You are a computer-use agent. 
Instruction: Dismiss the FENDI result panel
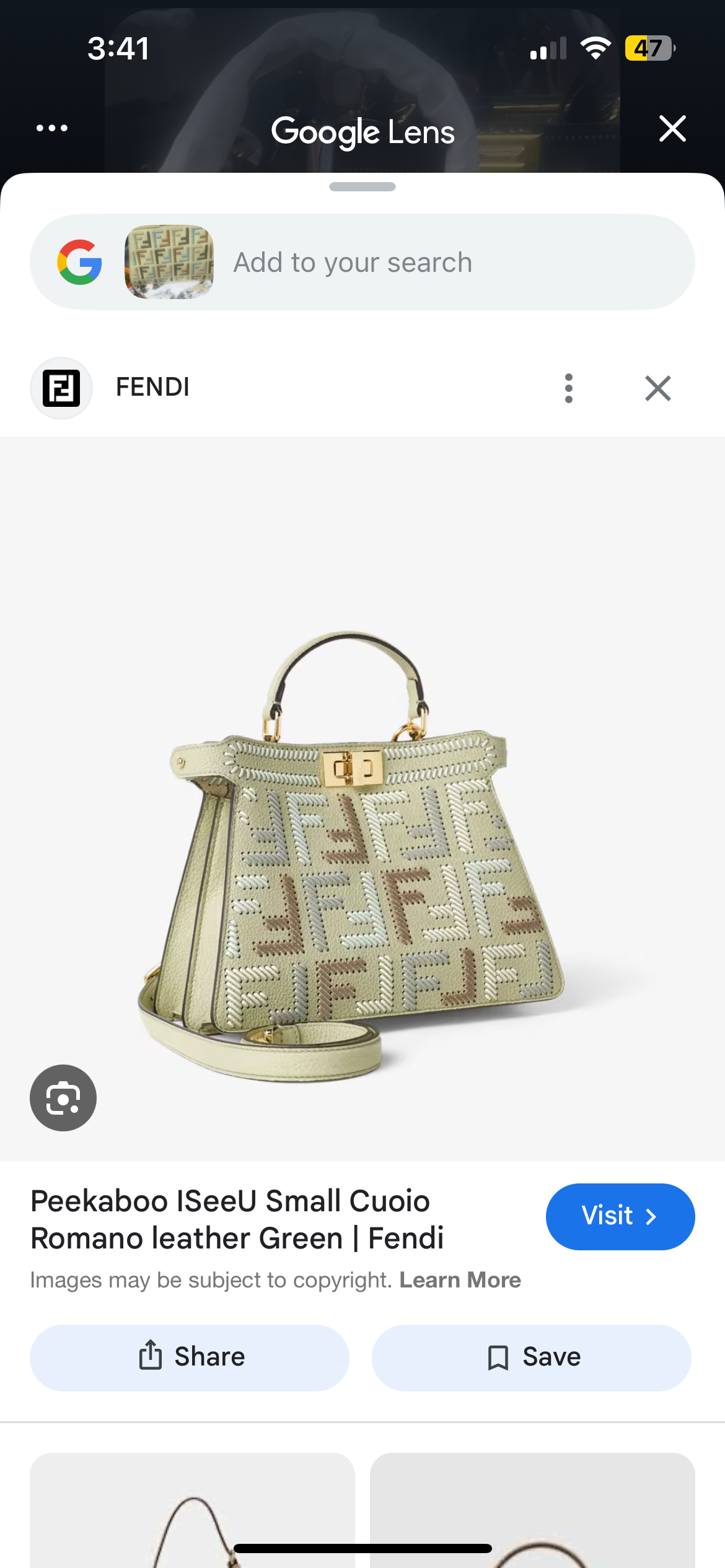[x=657, y=388]
